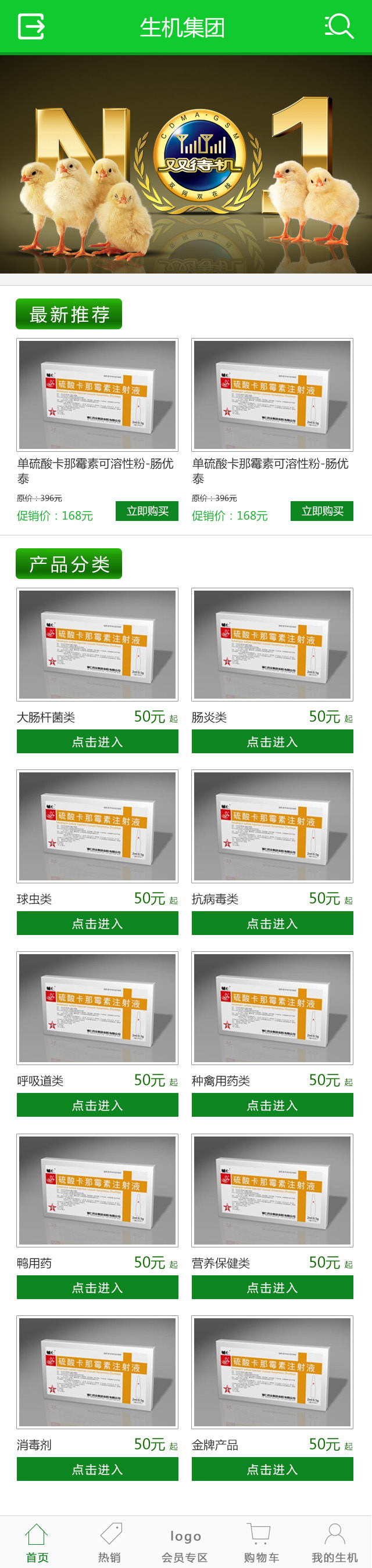Enter the 大肠杆菌类 category via 点击进入
This screenshot has height=1568, width=372.
pos(98,742)
